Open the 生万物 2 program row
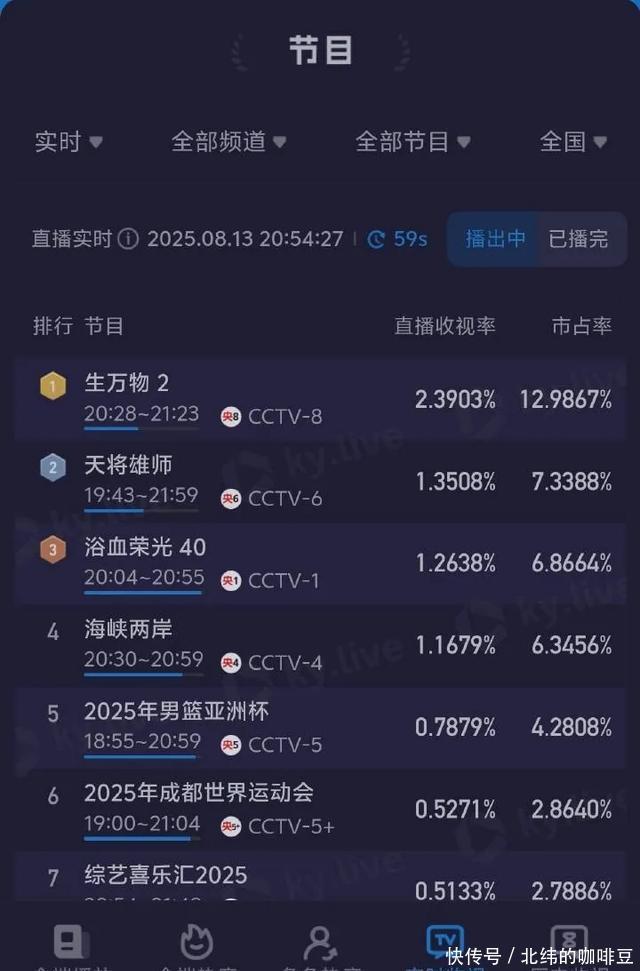The image size is (640, 971). point(320,399)
